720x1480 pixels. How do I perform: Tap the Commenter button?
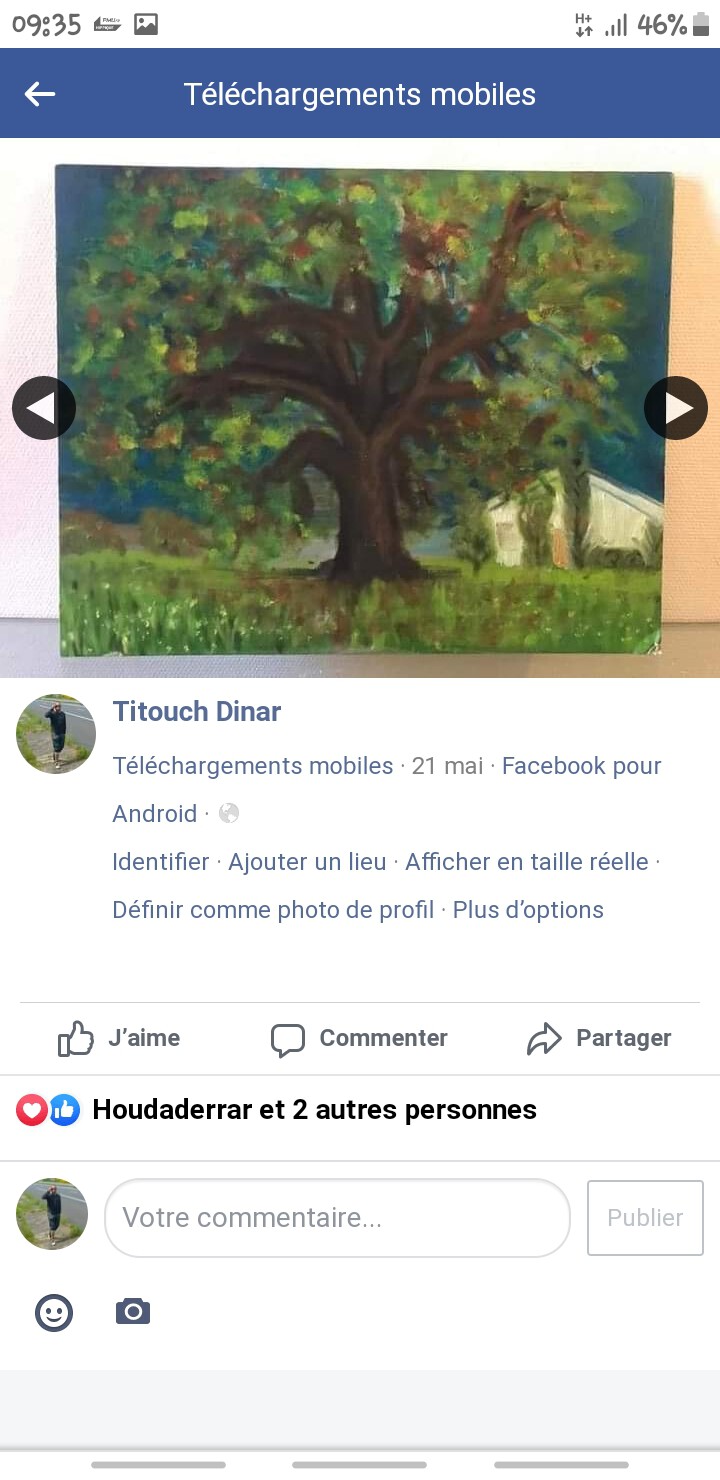tap(360, 1039)
